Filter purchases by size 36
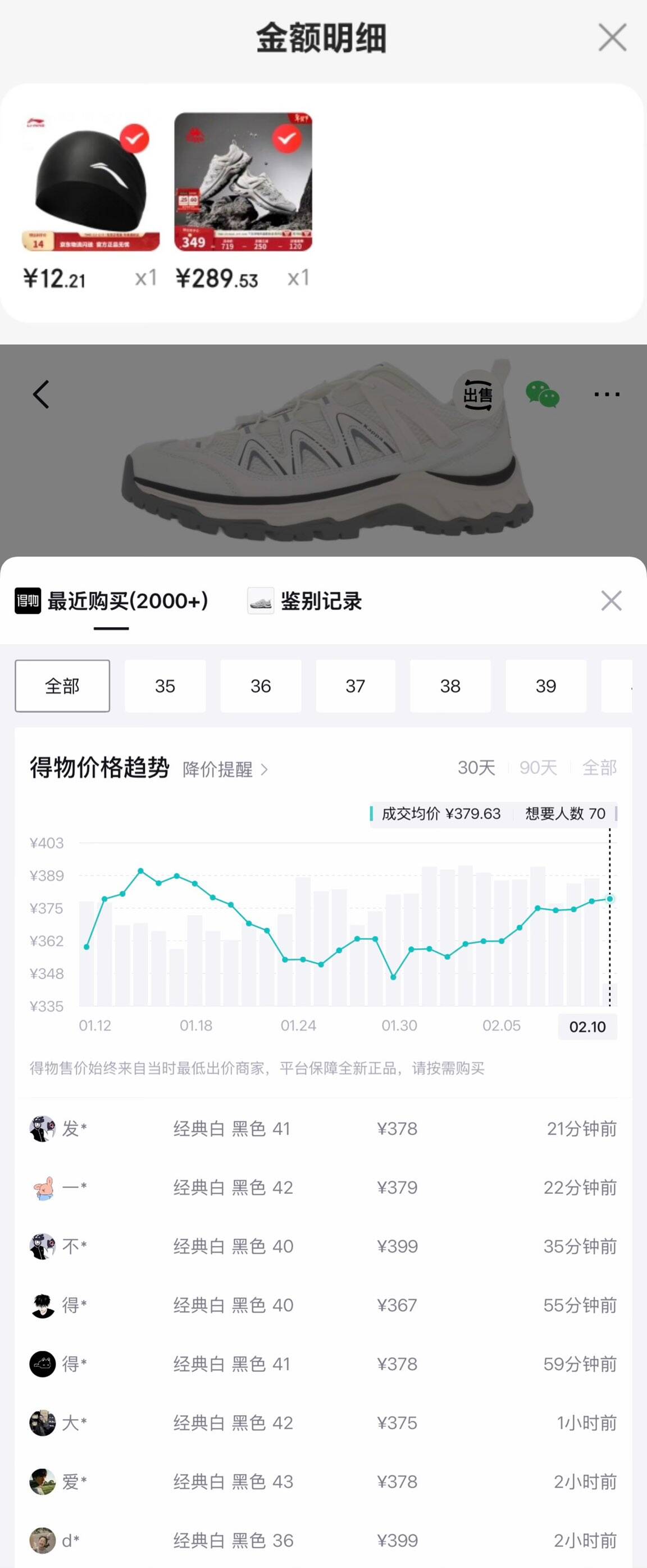The image size is (647, 1568). click(260, 686)
